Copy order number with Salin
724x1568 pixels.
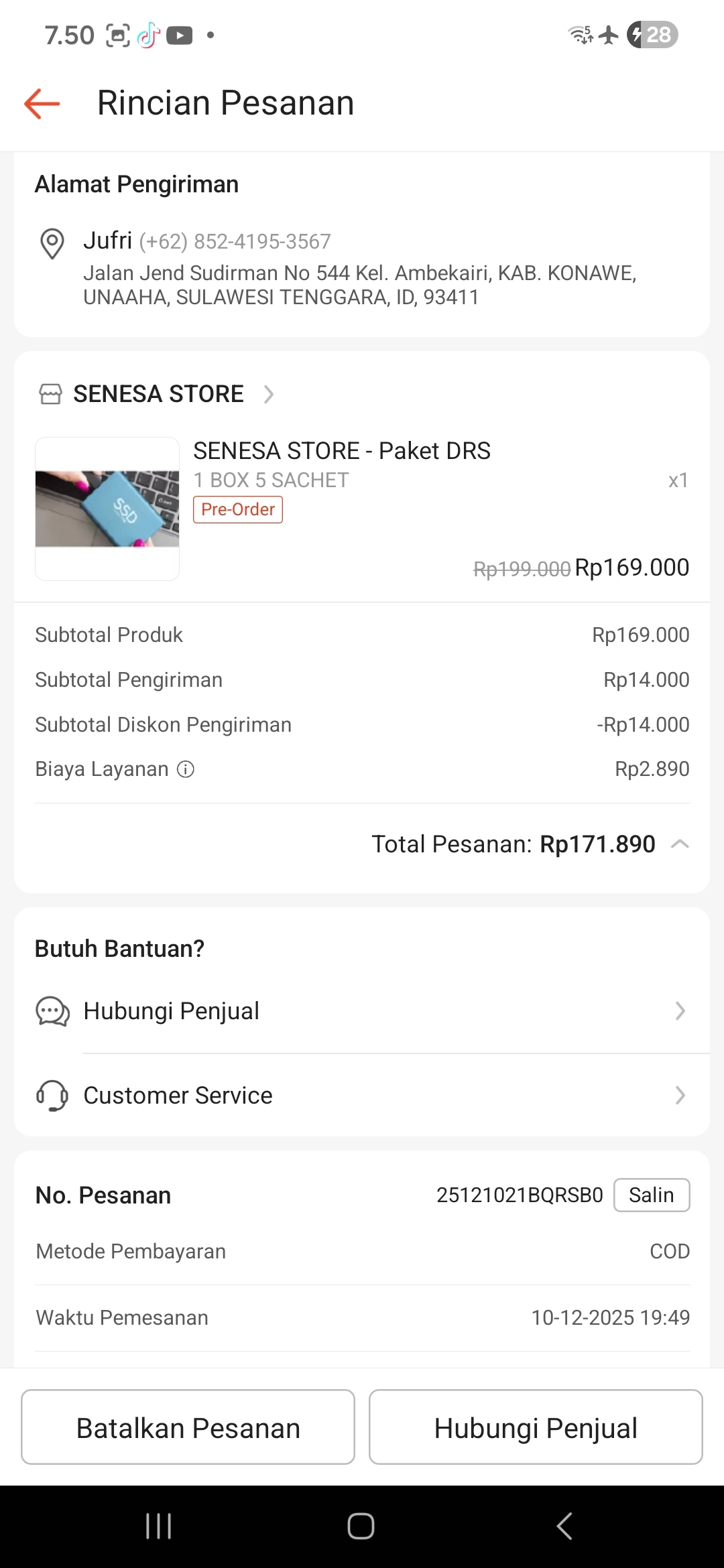tap(651, 1195)
